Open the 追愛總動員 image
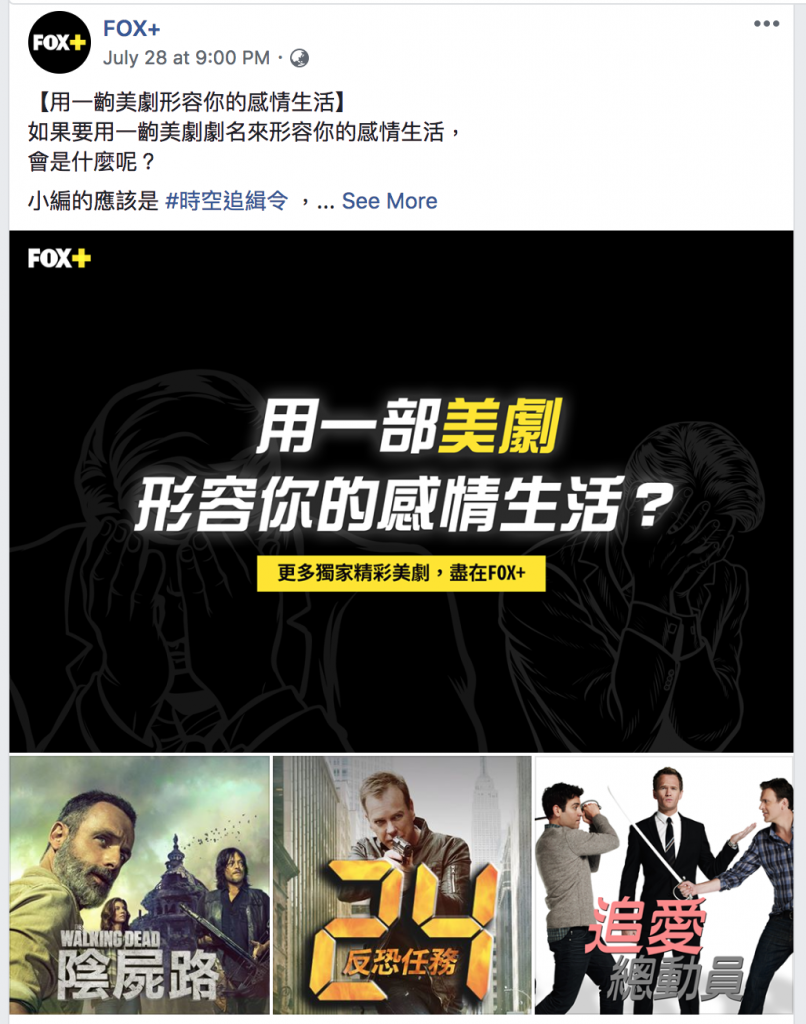806x1024 pixels. tap(664, 885)
